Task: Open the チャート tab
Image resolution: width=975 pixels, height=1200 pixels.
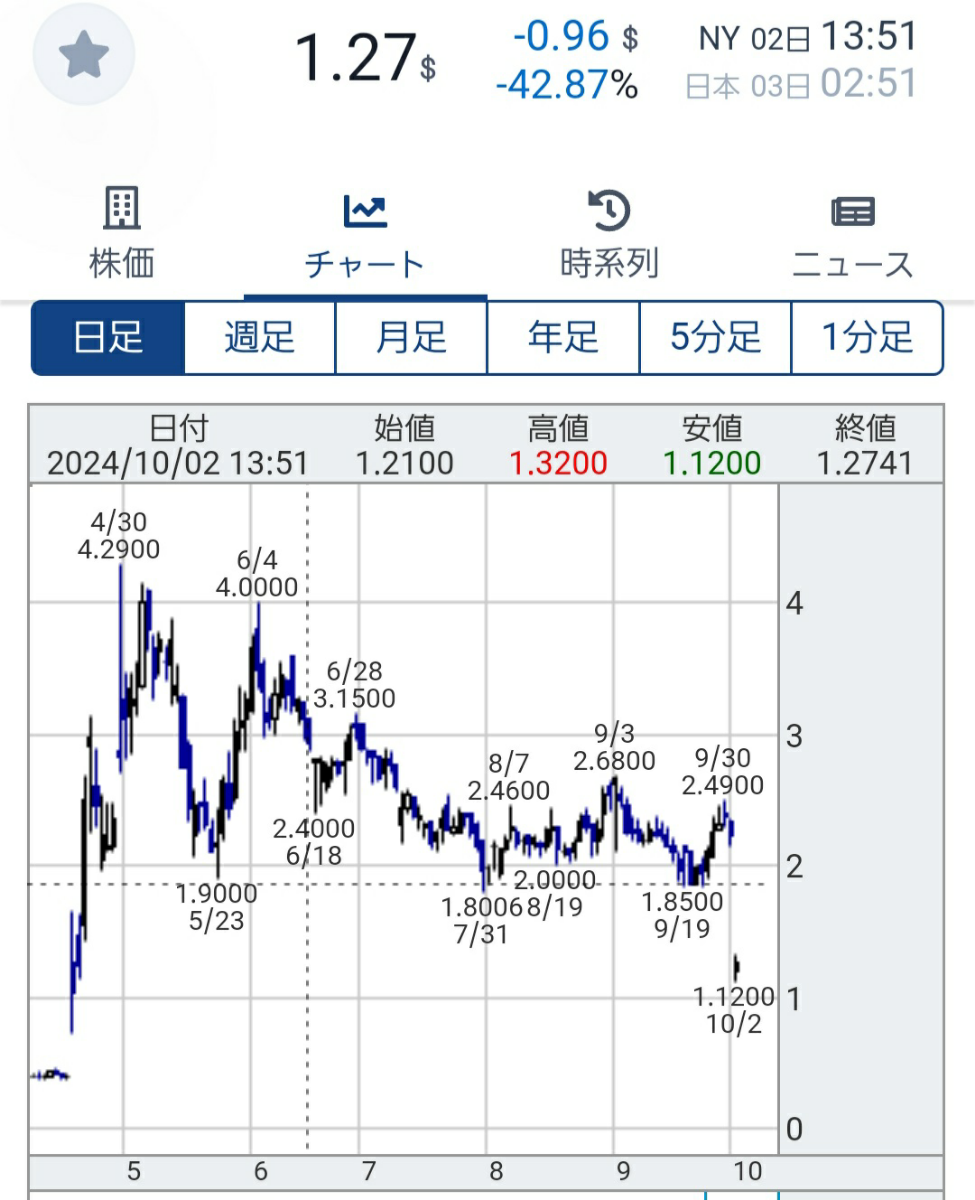Action: [x=365, y=236]
